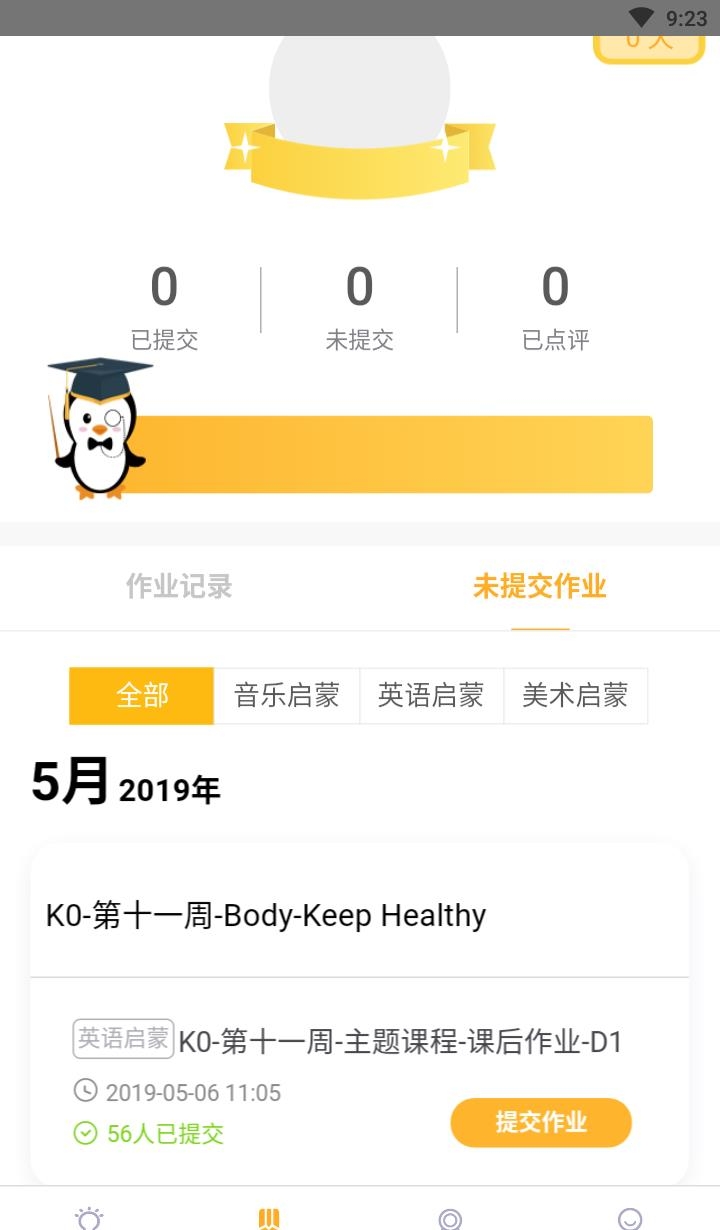The height and width of the screenshot is (1230, 720).
Task: Filter homework by 音乐启蒙
Action: (287, 695)
